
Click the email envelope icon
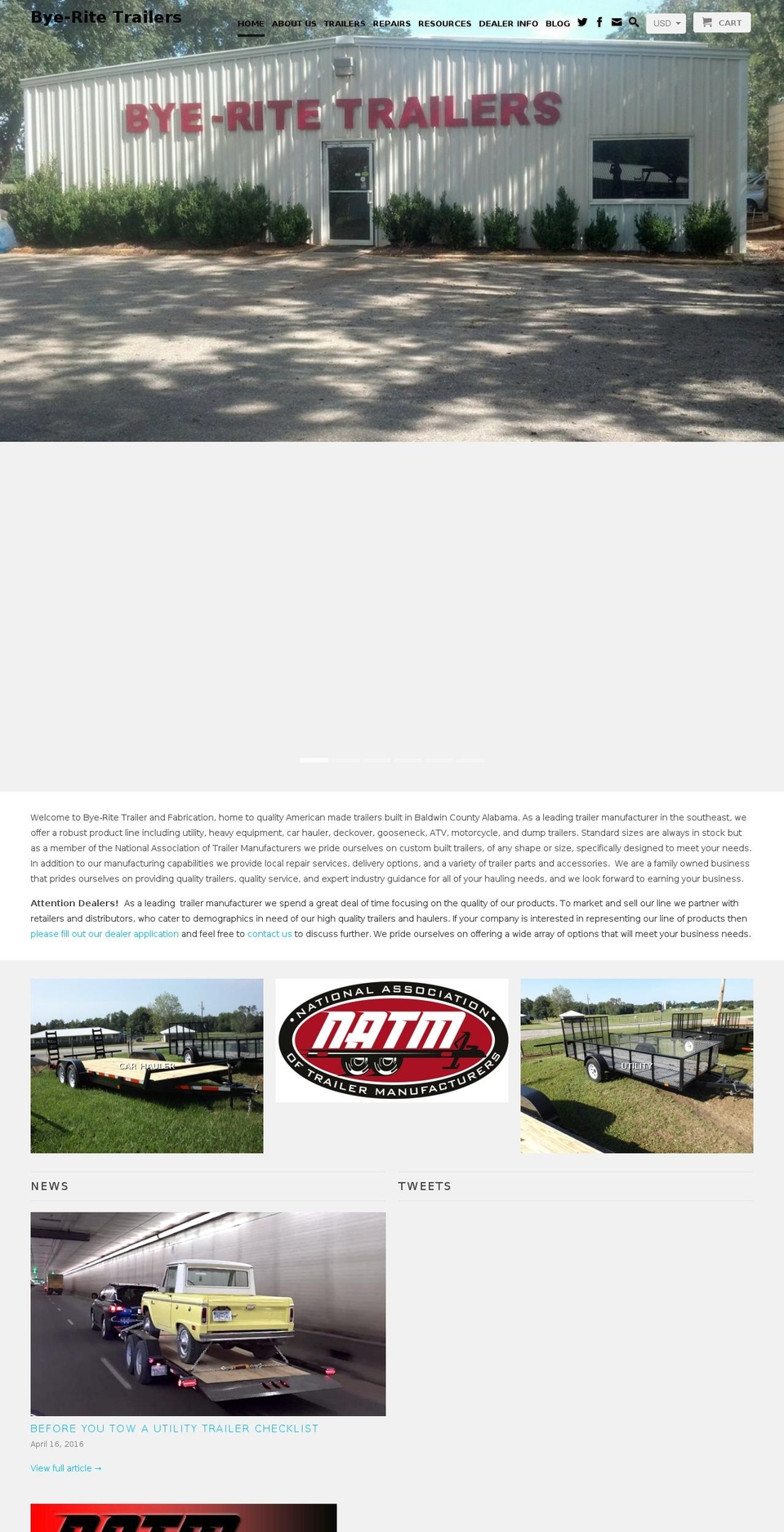[x=617, y=23]
